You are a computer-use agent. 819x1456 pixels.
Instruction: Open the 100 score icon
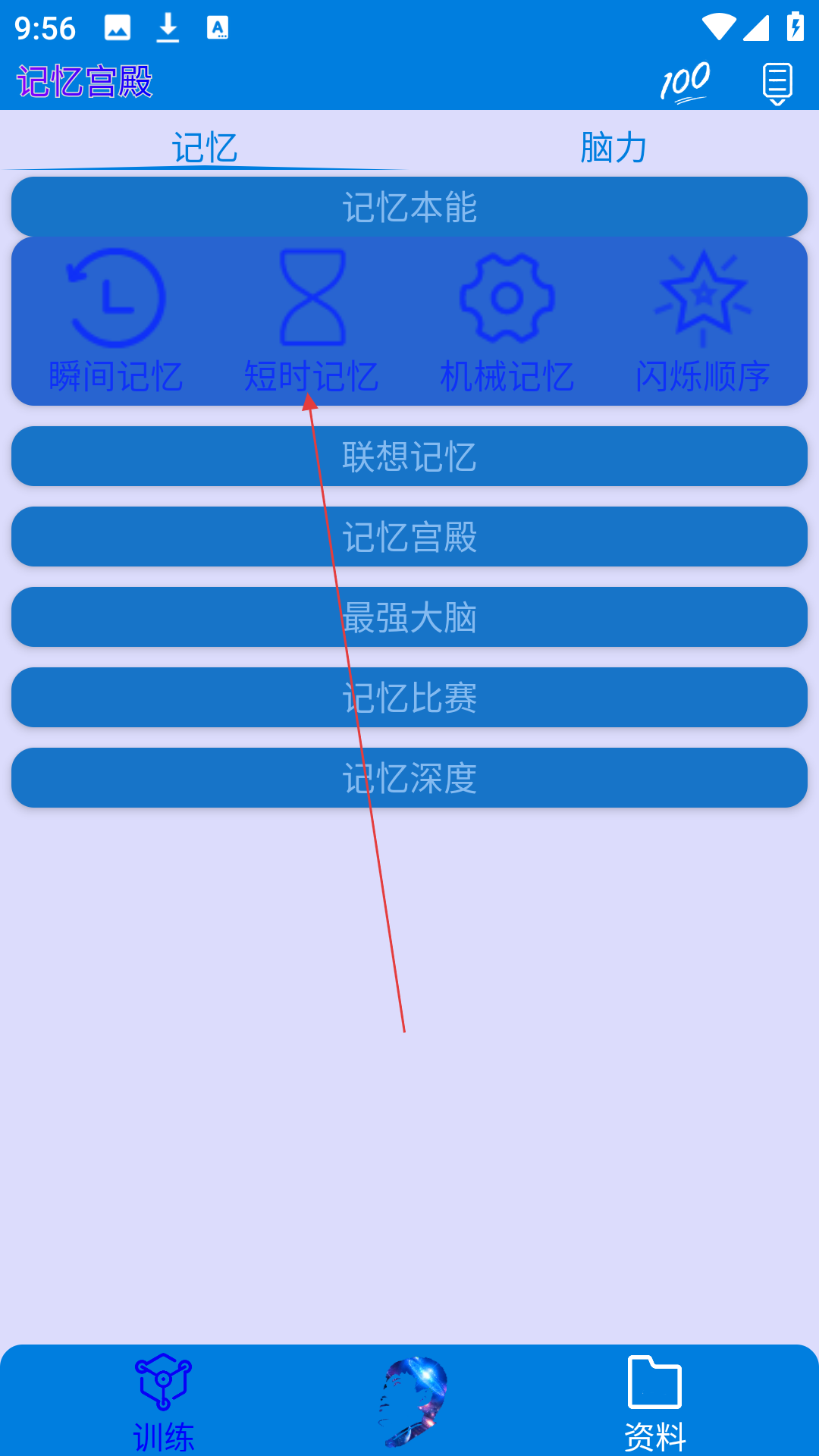click(x=685, y=82)
